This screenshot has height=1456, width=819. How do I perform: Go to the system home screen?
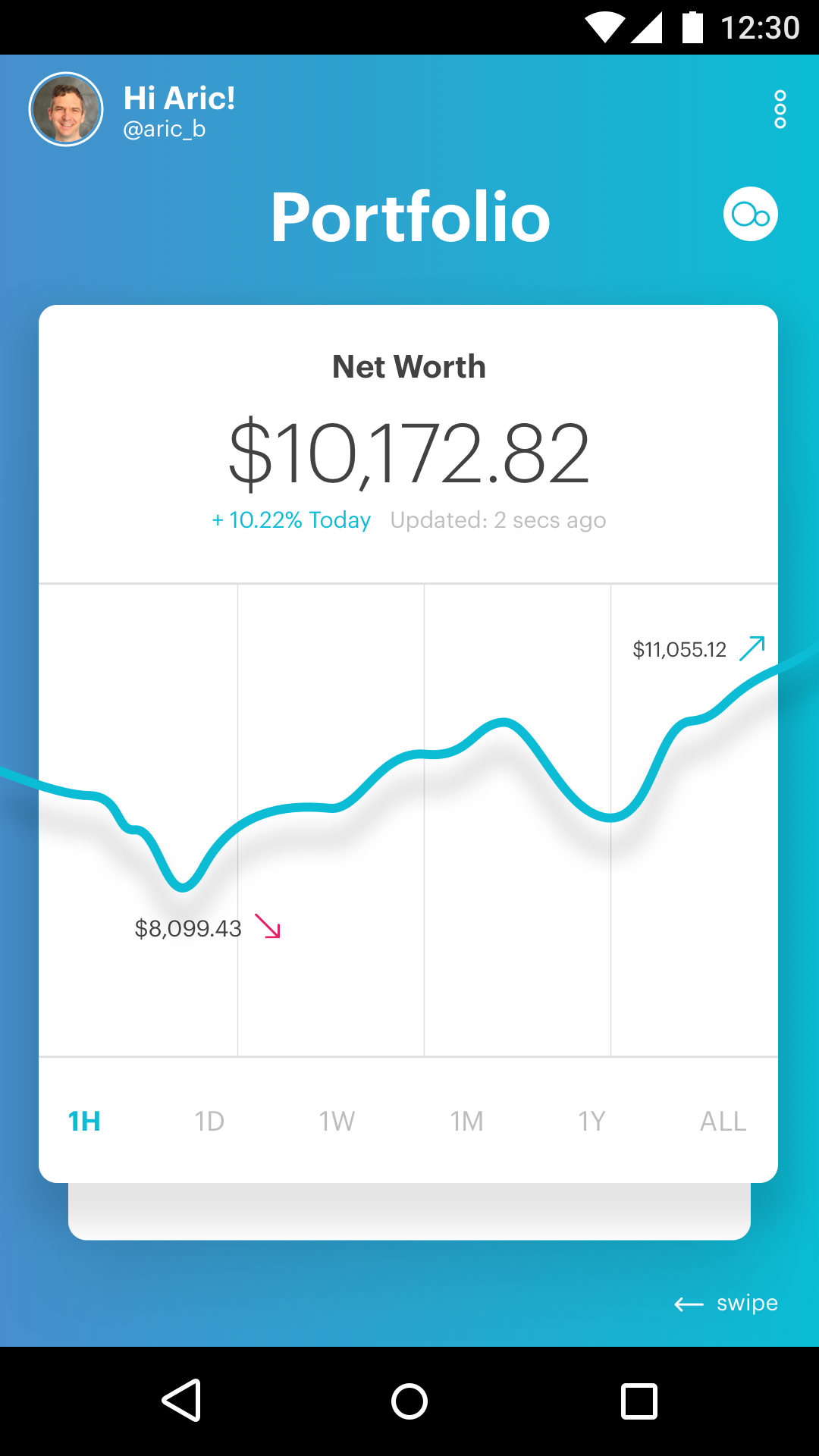[409, 1401]
